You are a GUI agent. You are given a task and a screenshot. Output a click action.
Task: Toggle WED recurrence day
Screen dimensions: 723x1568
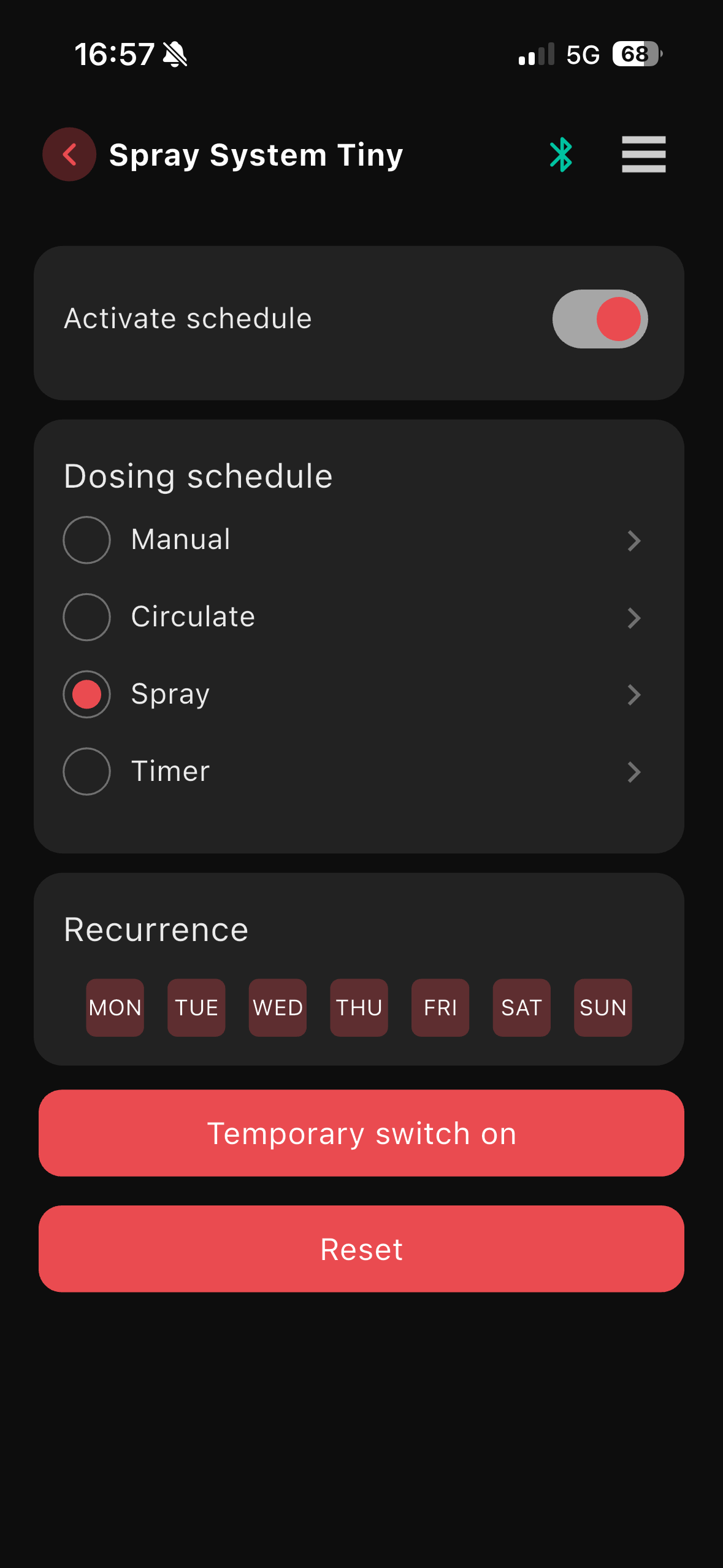(x=278, y=1008)
